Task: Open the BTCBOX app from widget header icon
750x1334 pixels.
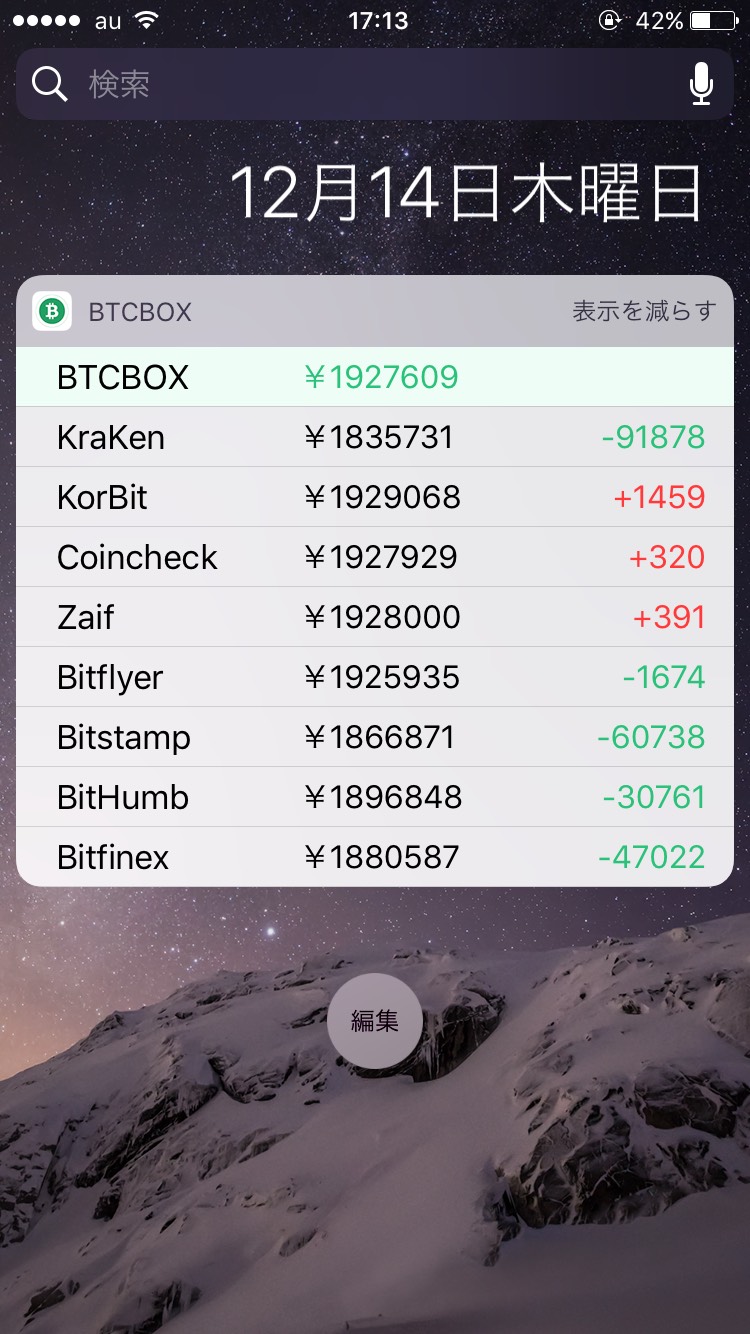Action: (51, 311)
